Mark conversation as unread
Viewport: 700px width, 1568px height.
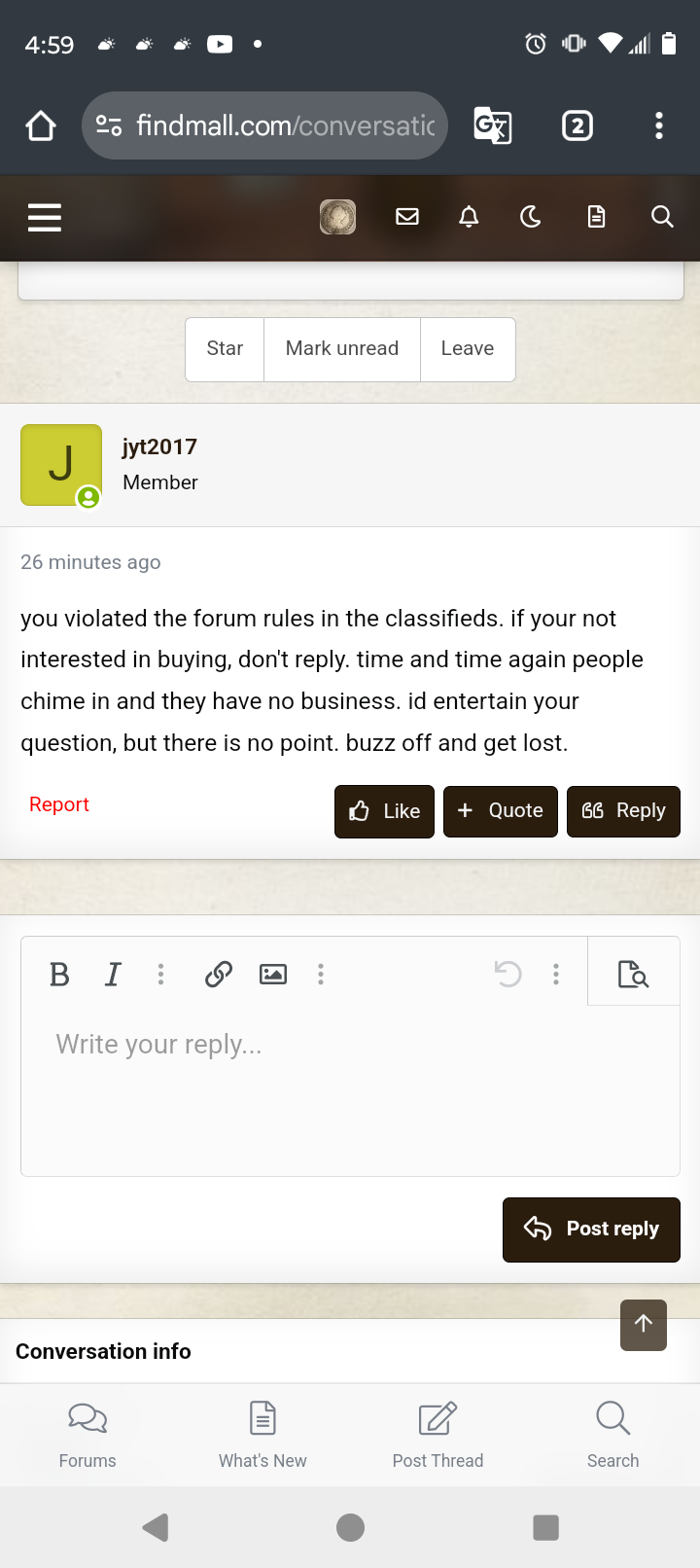tap(342, 349)
